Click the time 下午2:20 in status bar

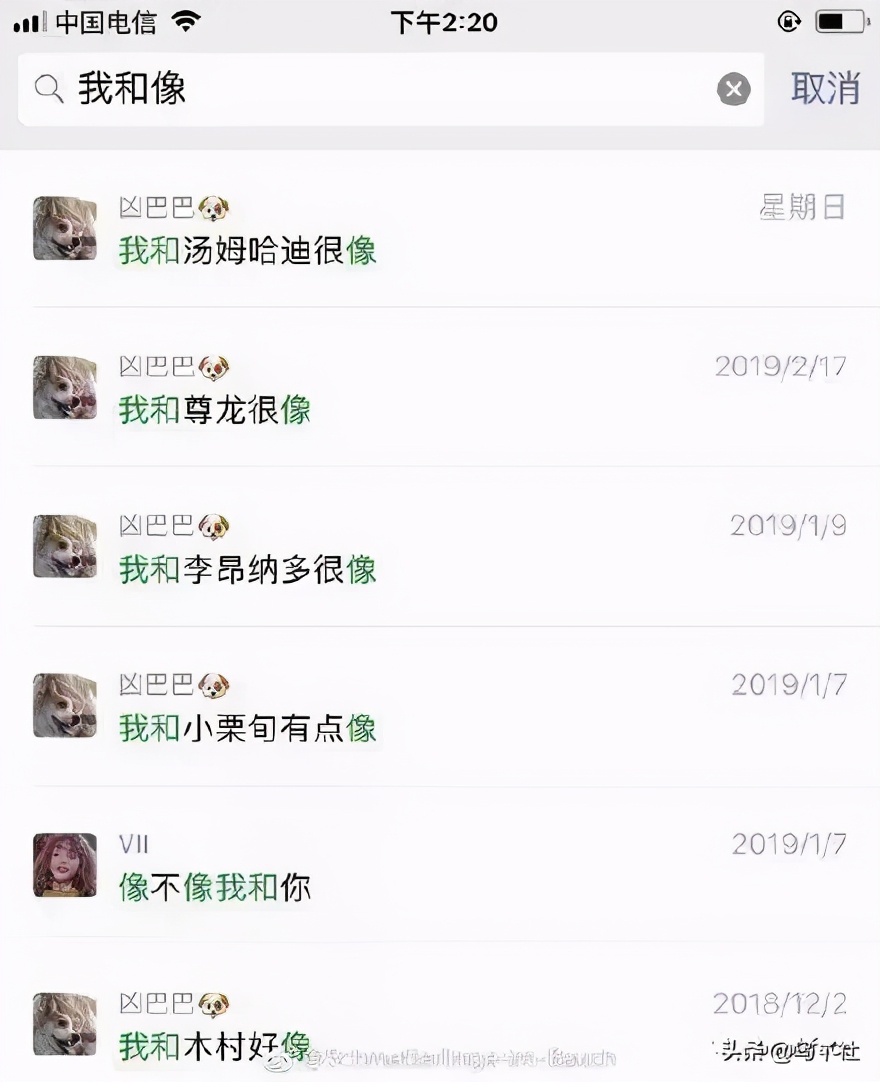(445, 22)
